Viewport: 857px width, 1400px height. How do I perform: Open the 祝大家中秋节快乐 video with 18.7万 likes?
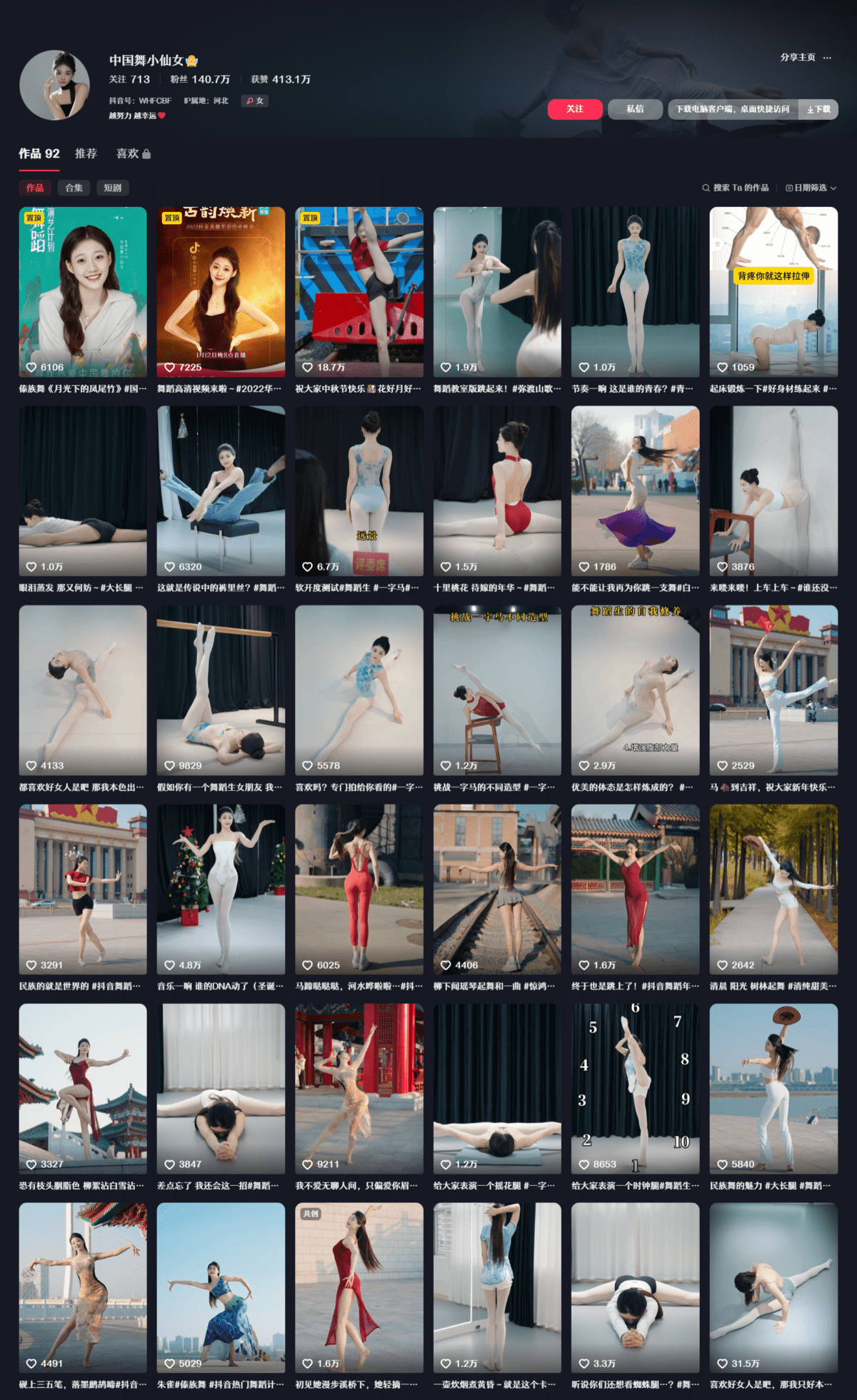coord(359,291)
